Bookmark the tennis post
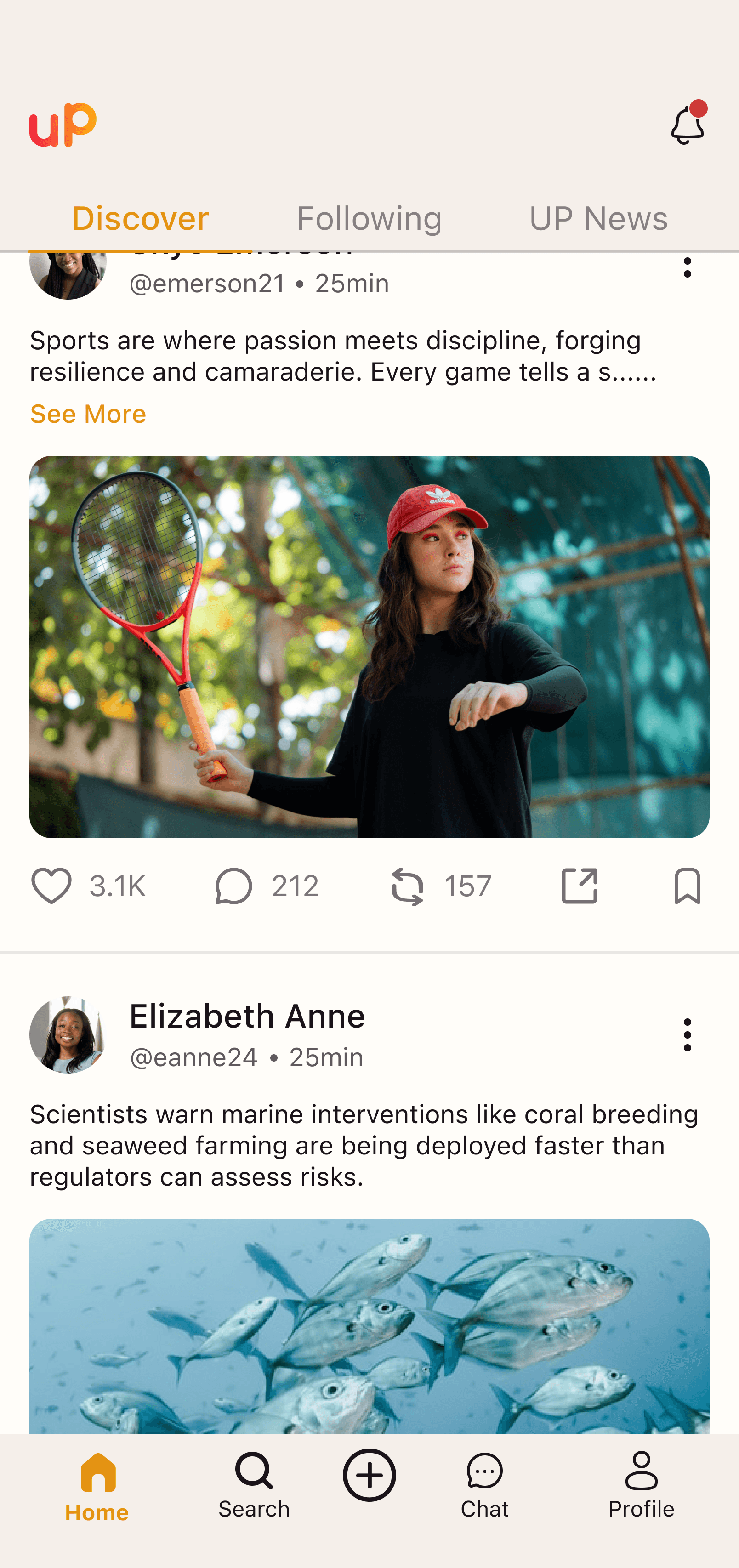The height and width of the screenshot is (1568, 739). click(x=687, y=886)
